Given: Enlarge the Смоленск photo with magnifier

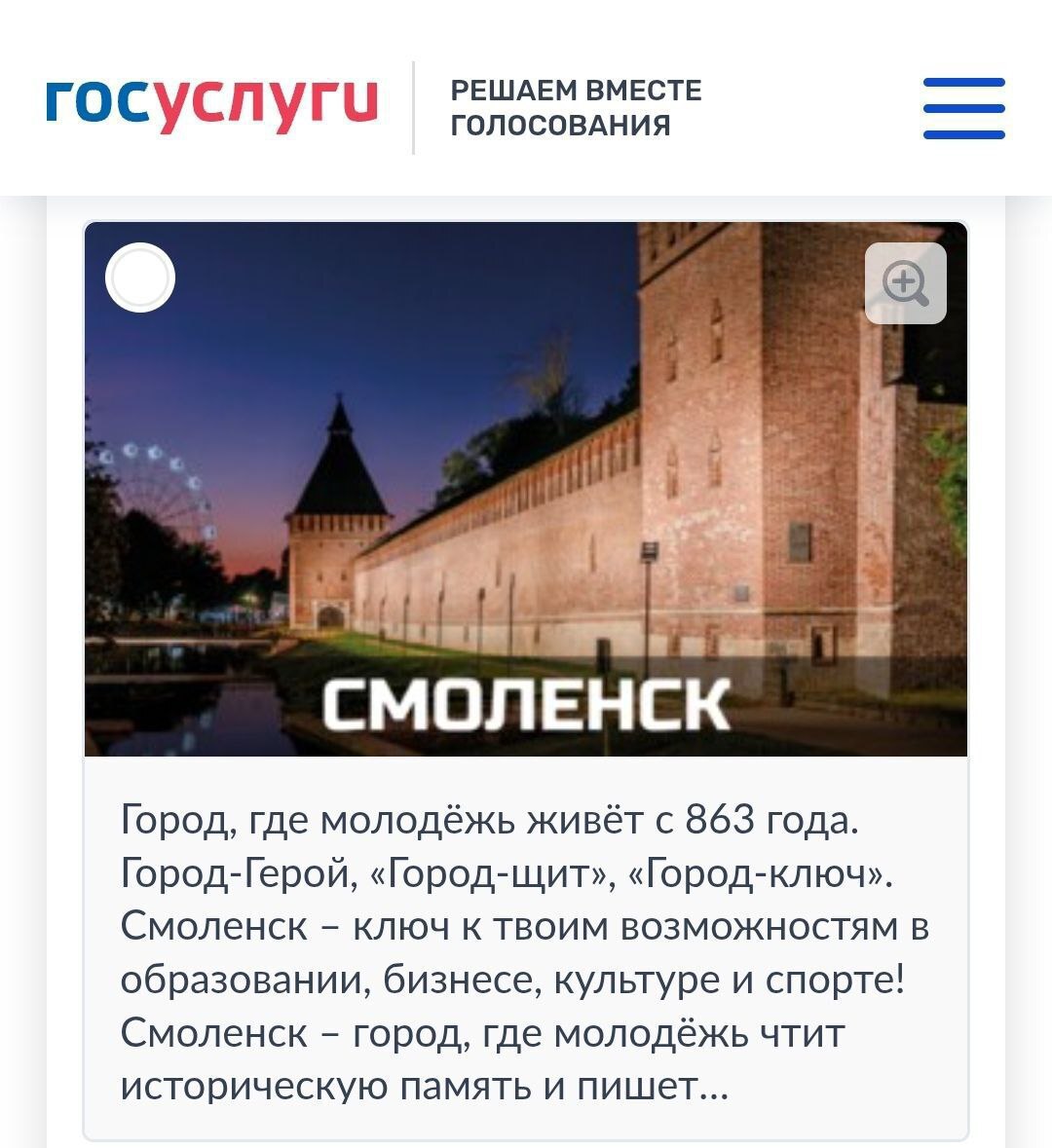Looking at the screenshot, I should [x=905, y=283].
